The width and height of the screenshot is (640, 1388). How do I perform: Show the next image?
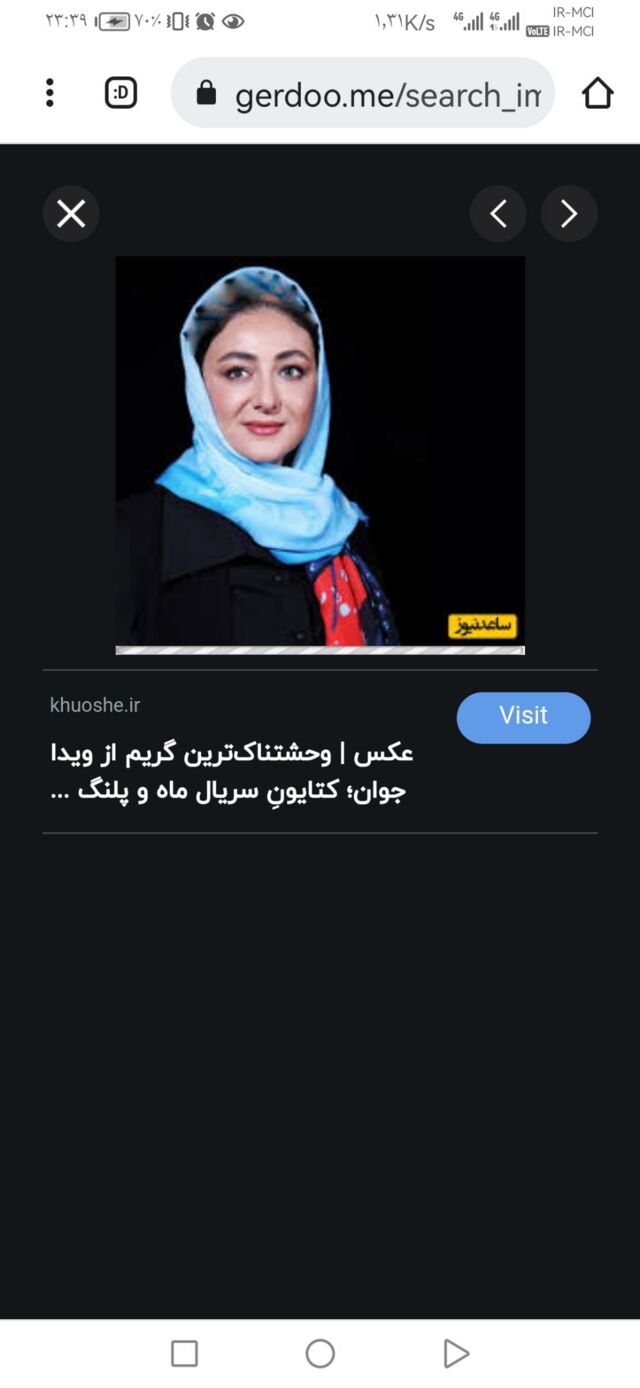click(x=569, y=213)
